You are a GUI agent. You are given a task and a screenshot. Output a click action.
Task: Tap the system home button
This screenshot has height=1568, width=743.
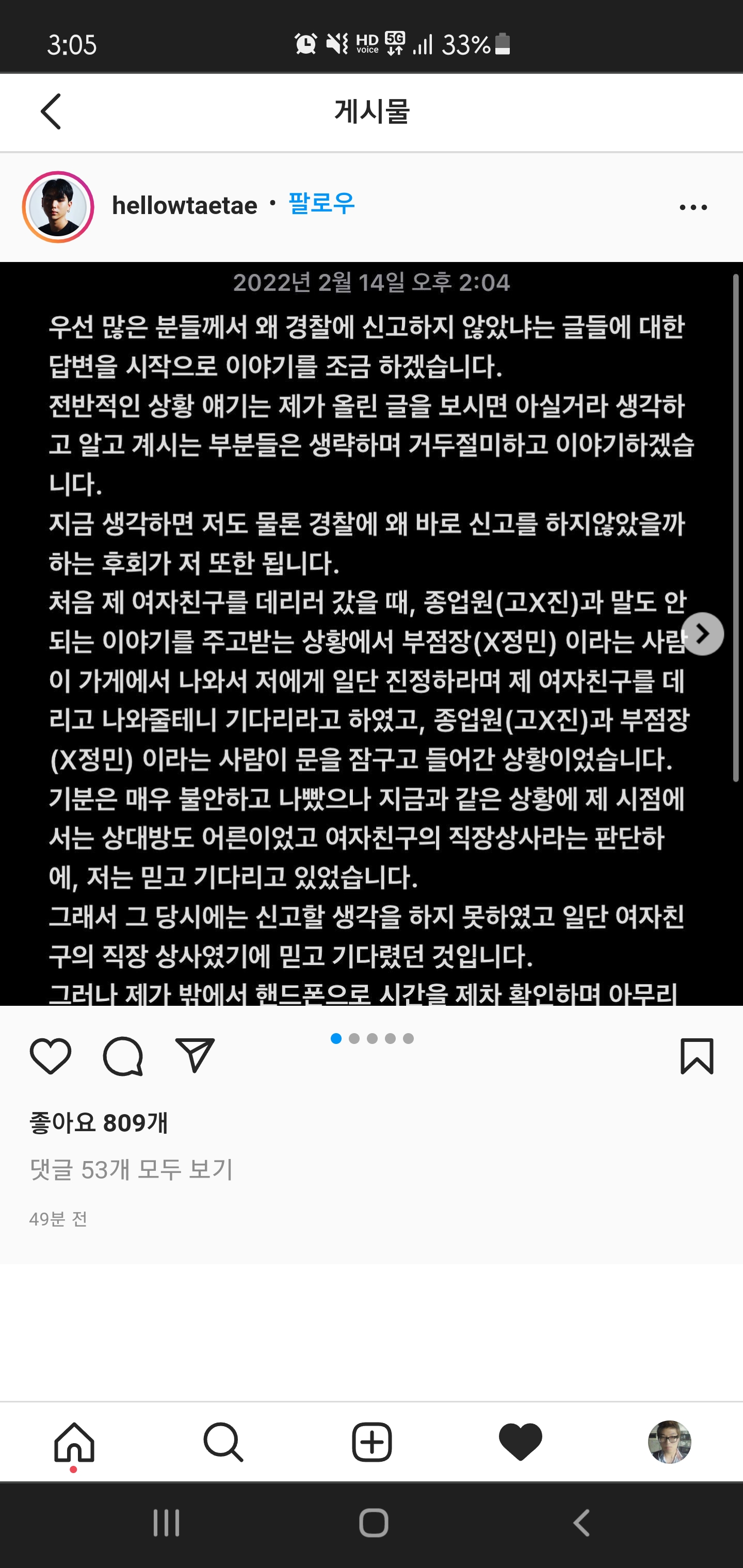click(x=374, y=1524)
